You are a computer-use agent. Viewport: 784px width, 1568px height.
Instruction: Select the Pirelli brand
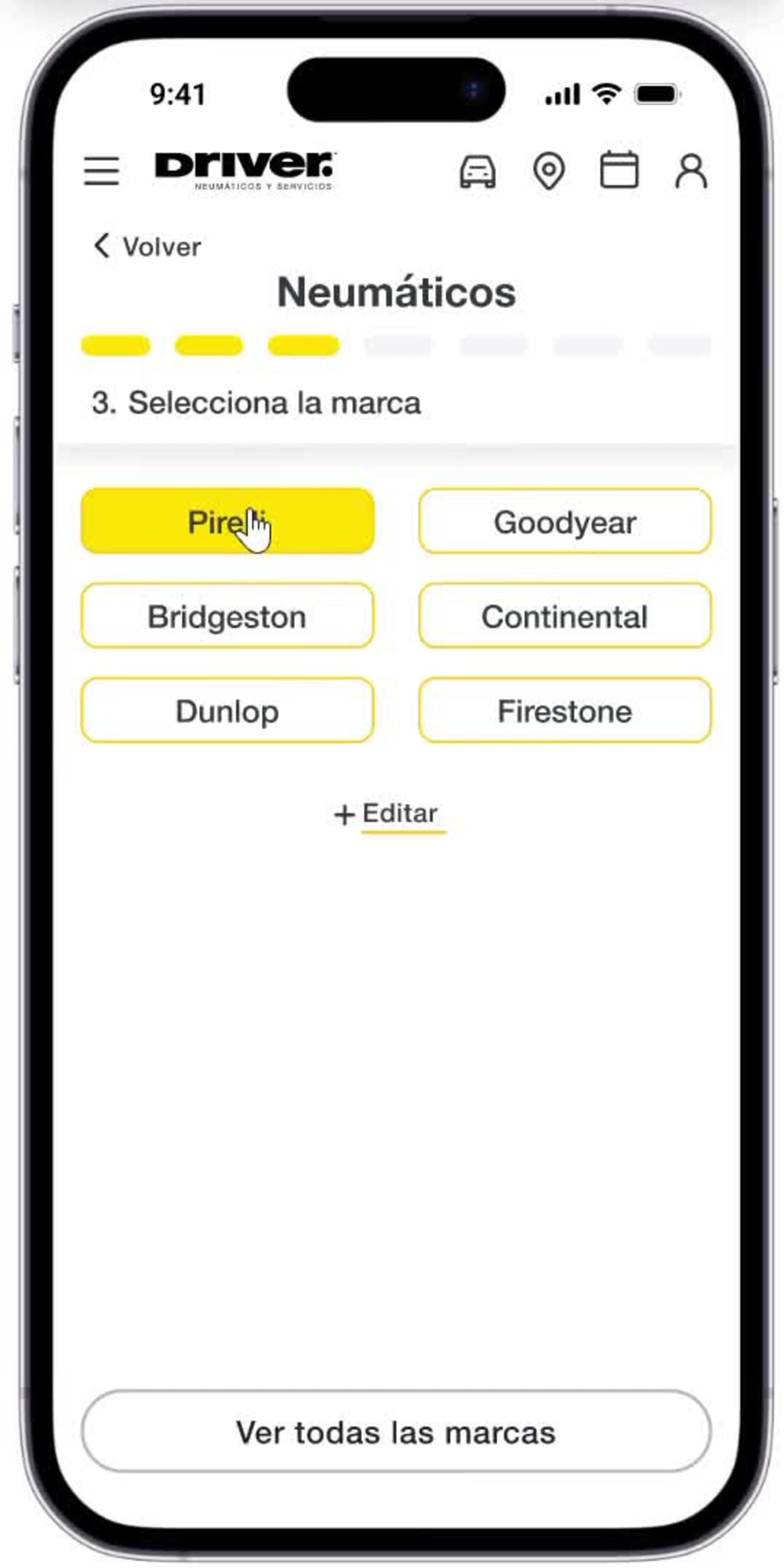coord(227,521)
